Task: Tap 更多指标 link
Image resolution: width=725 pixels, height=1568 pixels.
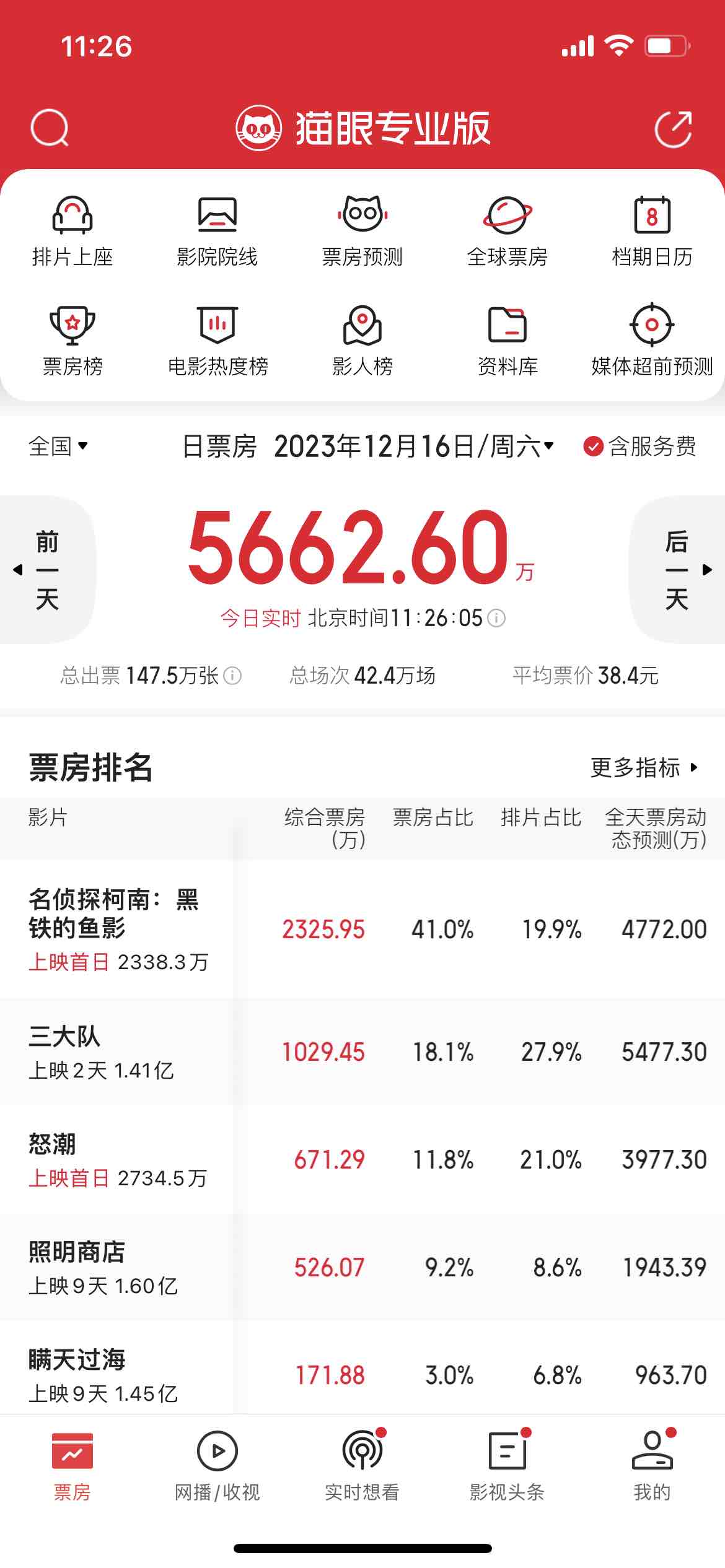Action: coord(644,767)
